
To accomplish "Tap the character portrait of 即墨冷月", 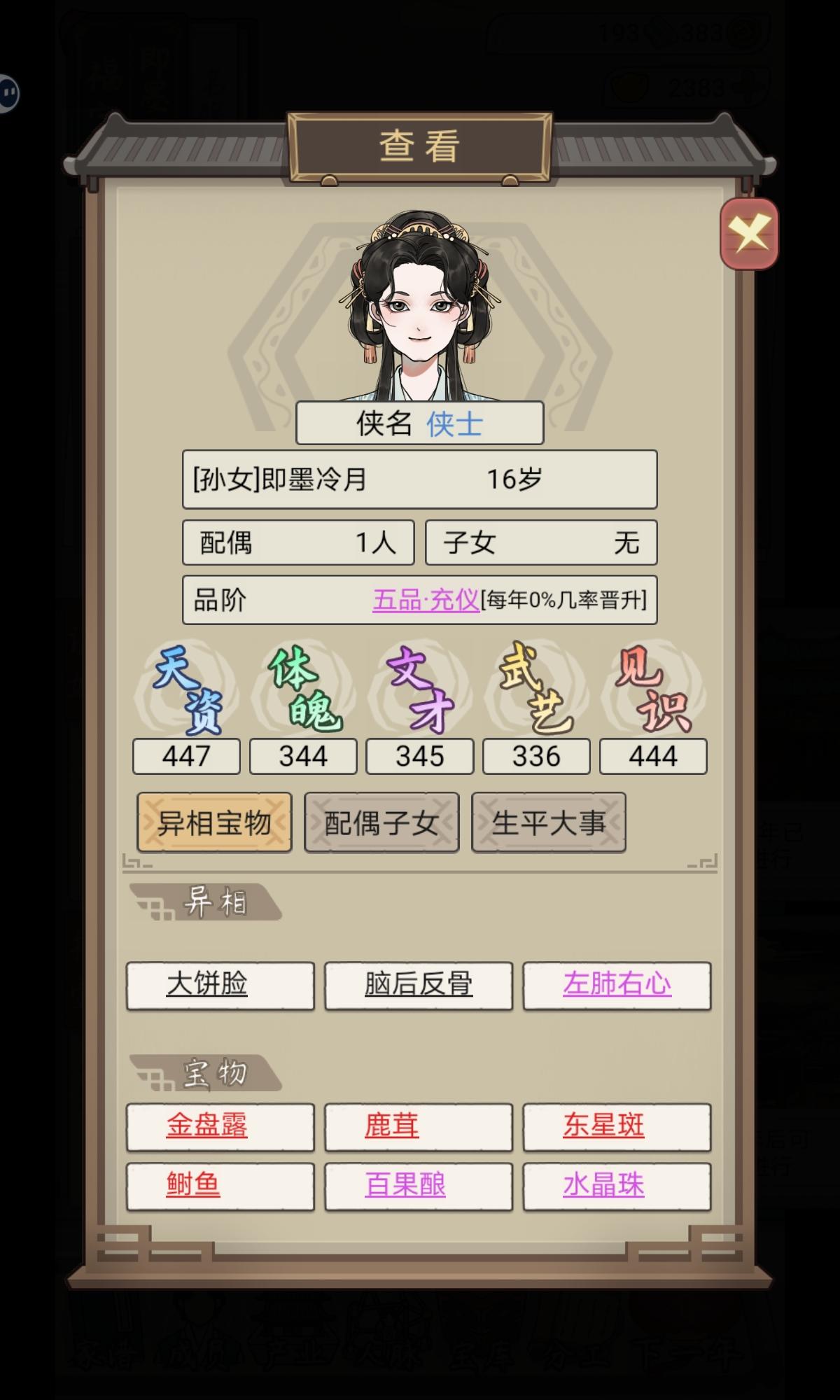I will pyautogui.click(x=419, y=301).
